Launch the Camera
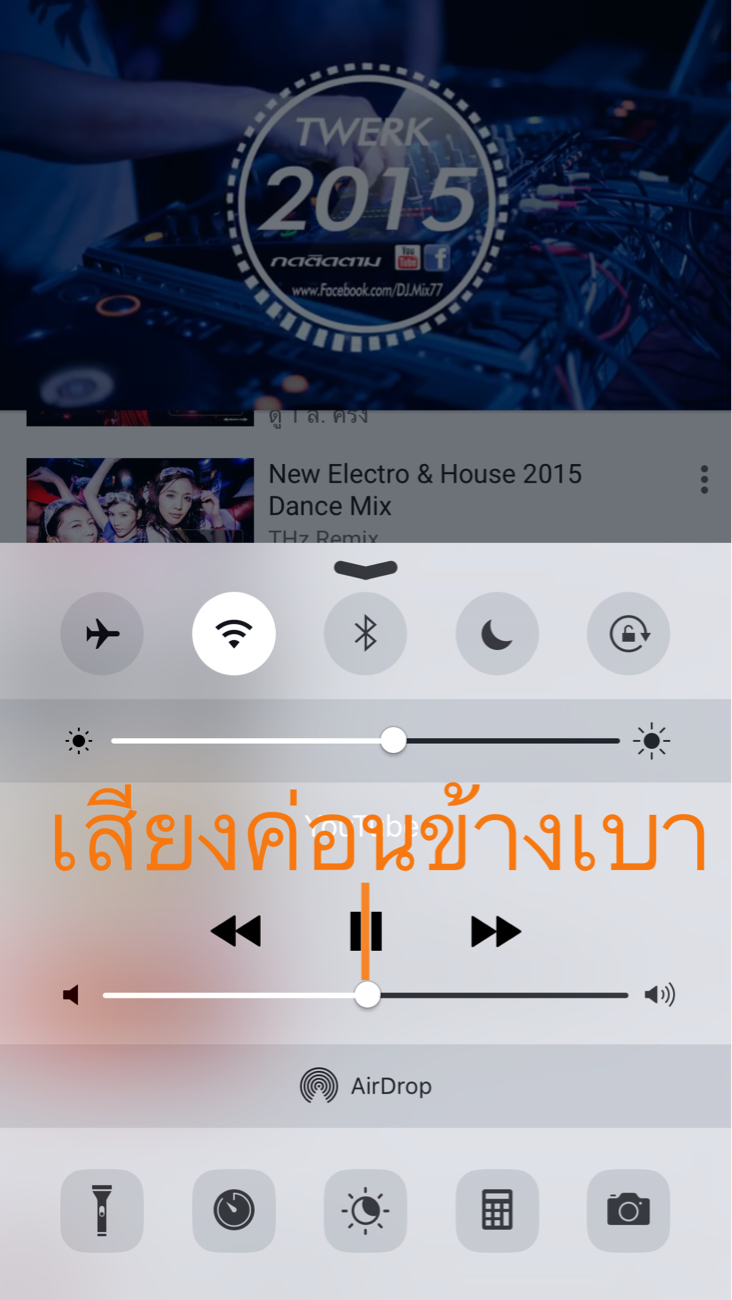This screenshot has width=732, height=1300. 628,1210
